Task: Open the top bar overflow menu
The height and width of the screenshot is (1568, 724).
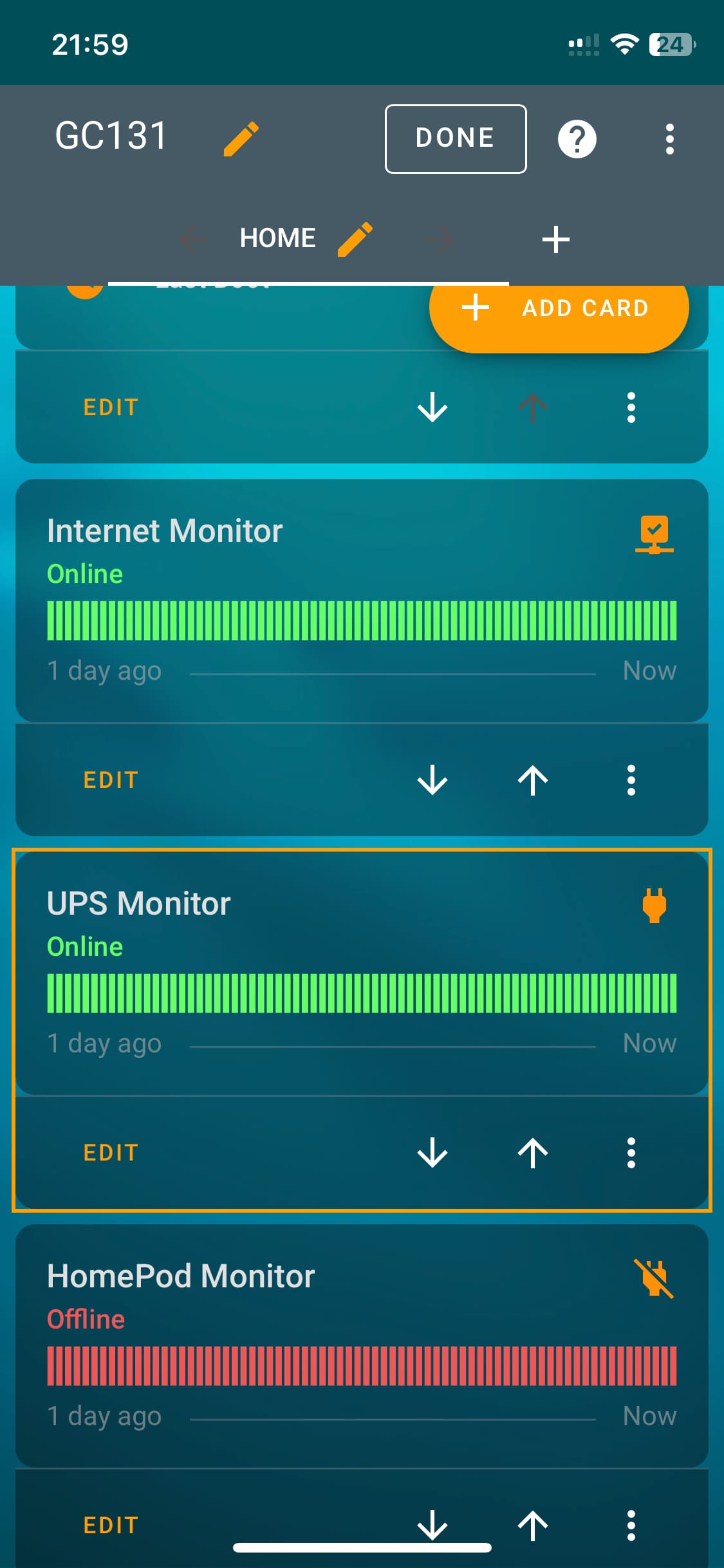Action: [x=669, y=138]
